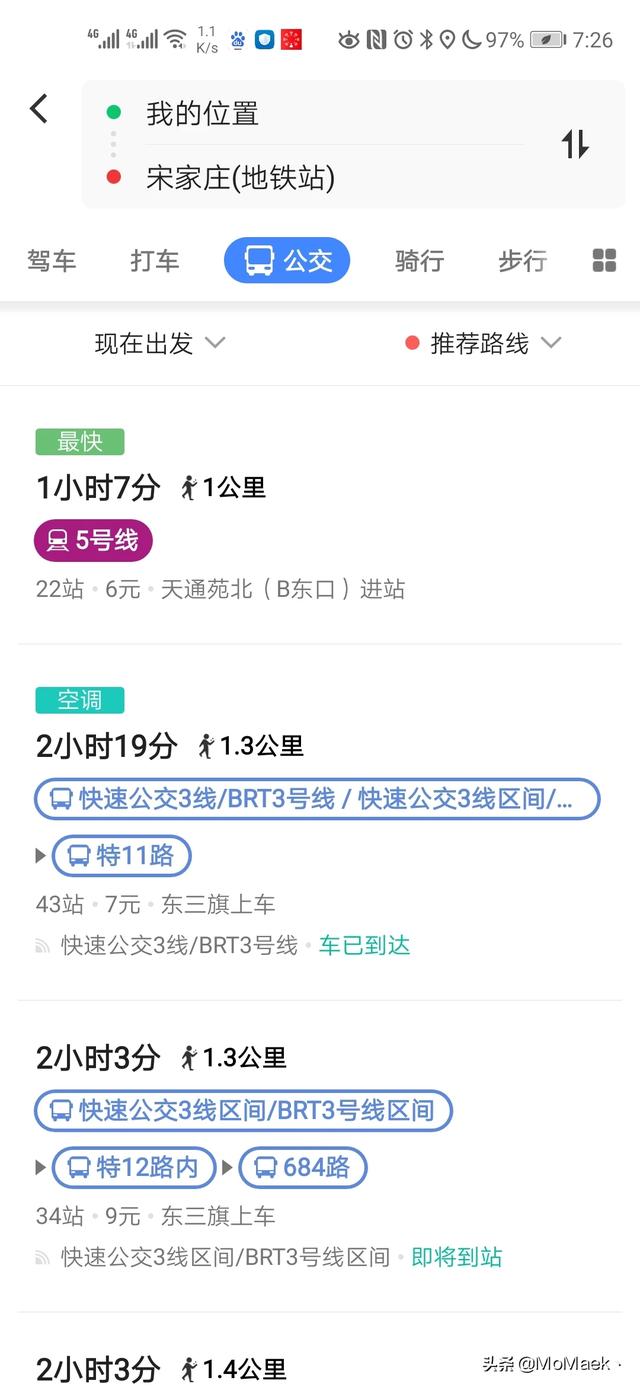Open the fastest route via 5号线
640x1387 pixels.
coord(320,516)
